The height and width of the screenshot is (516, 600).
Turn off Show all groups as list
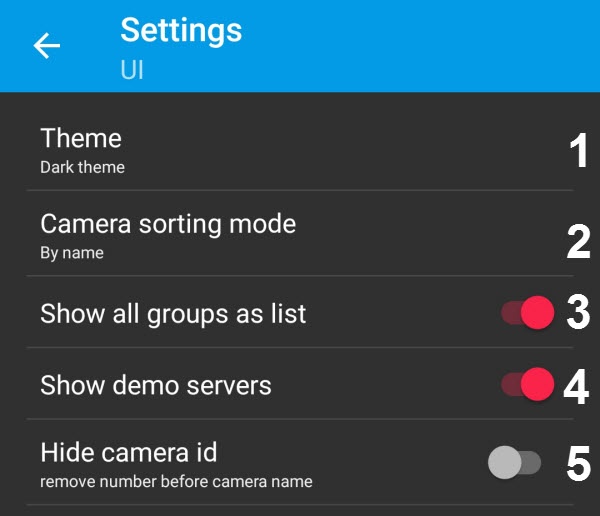[x=527, y=313]
